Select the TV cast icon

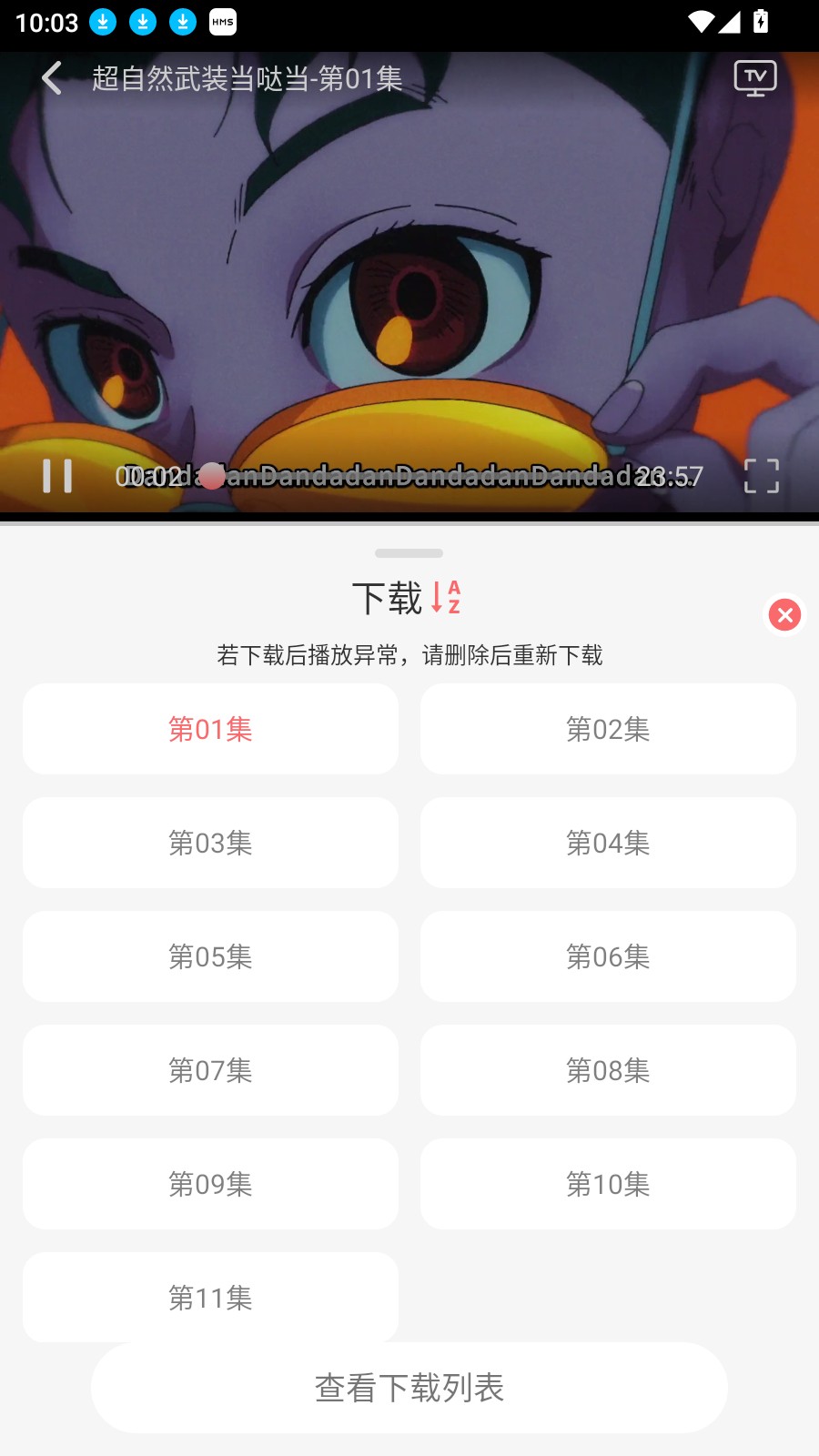[x=754, y=79]
